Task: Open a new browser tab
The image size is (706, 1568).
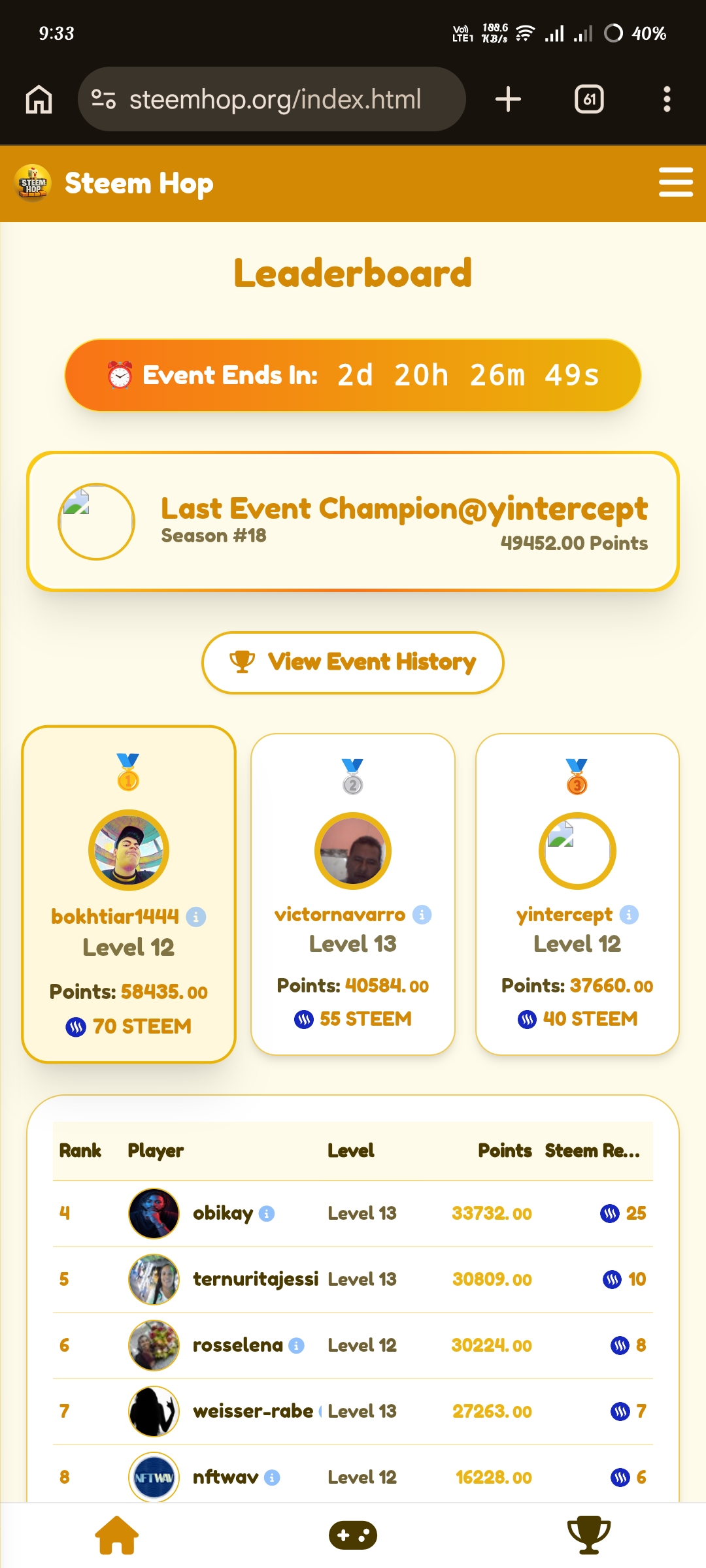Action: [508, 99]
